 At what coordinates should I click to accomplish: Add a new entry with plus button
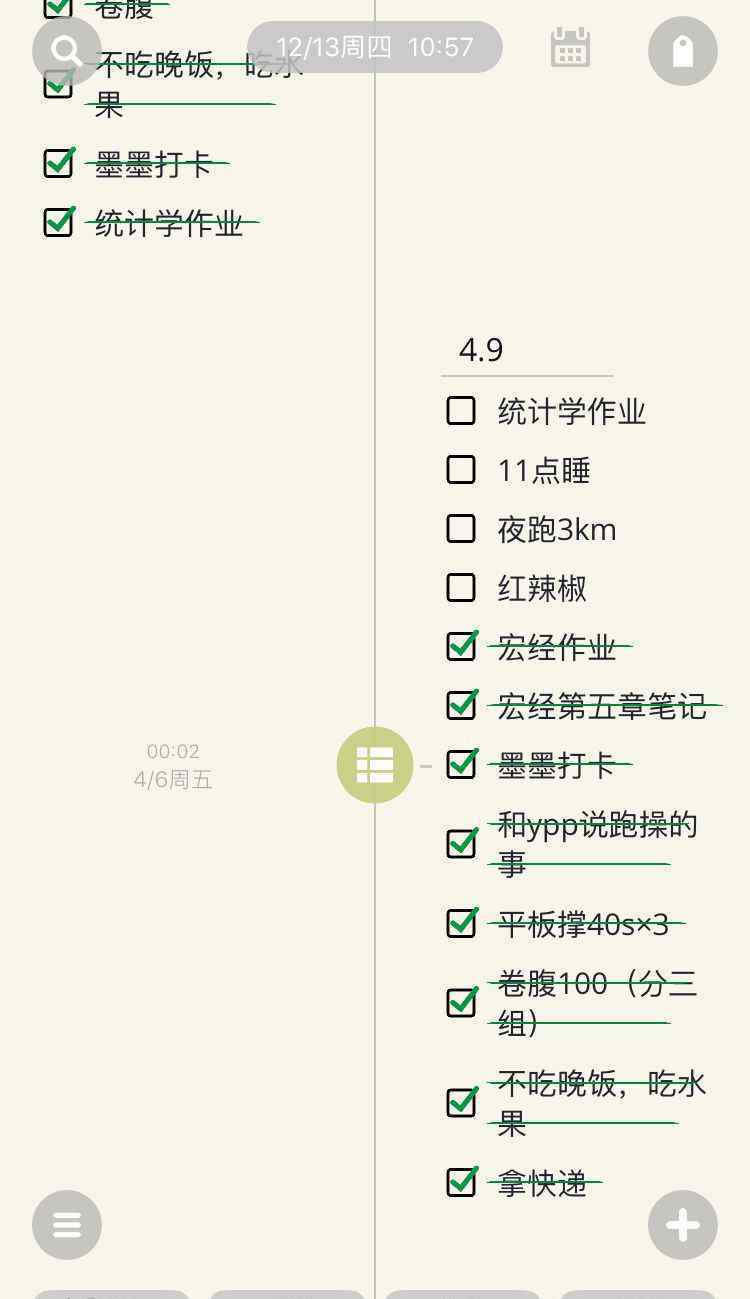click(683, 1225)
